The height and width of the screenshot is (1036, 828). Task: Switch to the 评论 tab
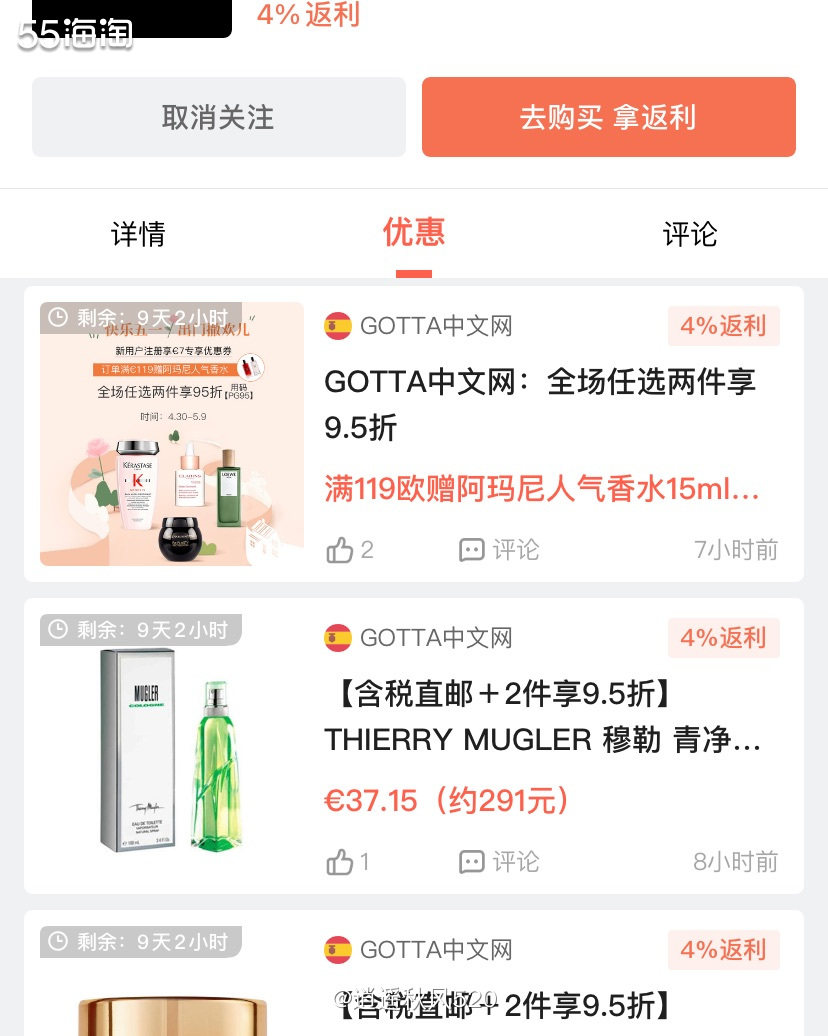pyautogui.click(x=690, y=234)
